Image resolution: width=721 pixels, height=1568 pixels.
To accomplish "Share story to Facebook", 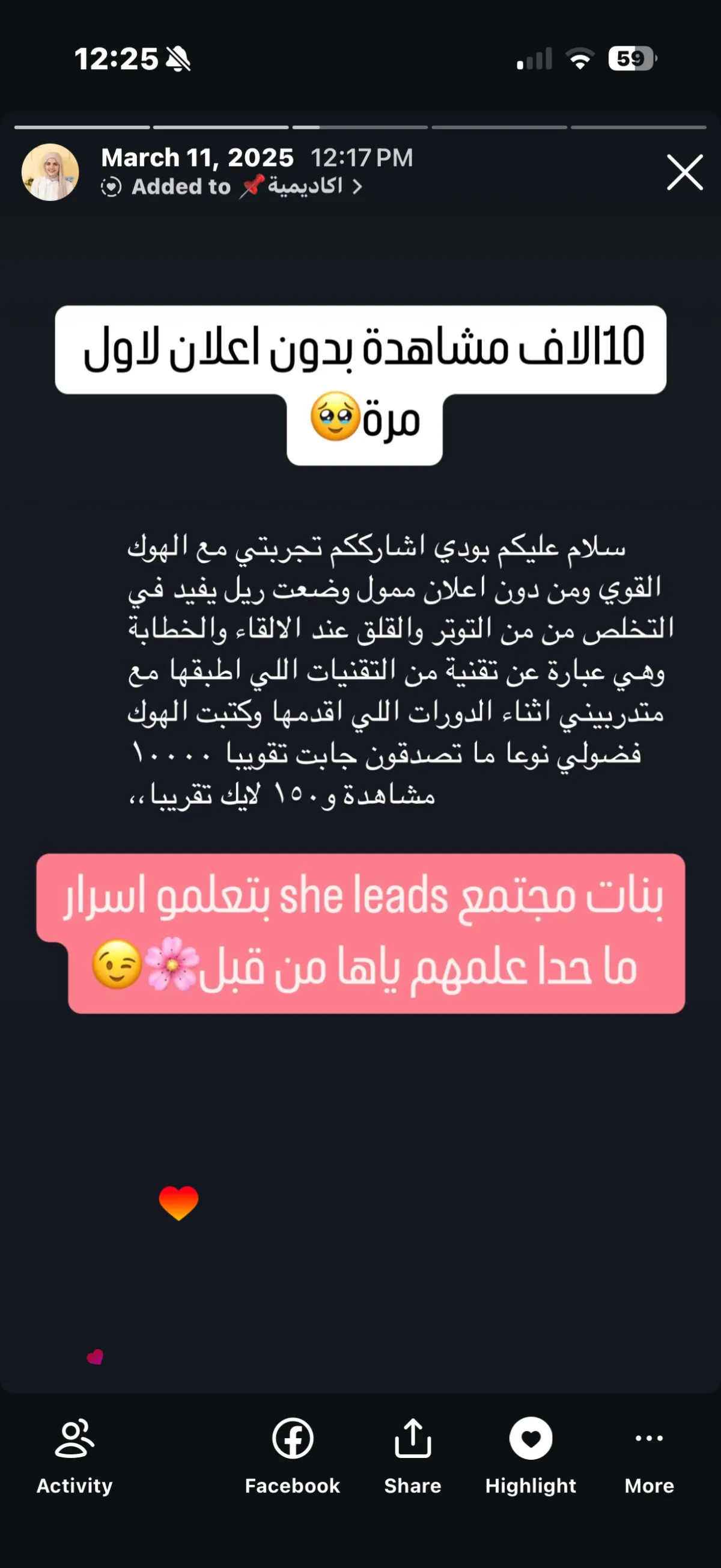I will pyautogui.click(x=293, y=1457).
